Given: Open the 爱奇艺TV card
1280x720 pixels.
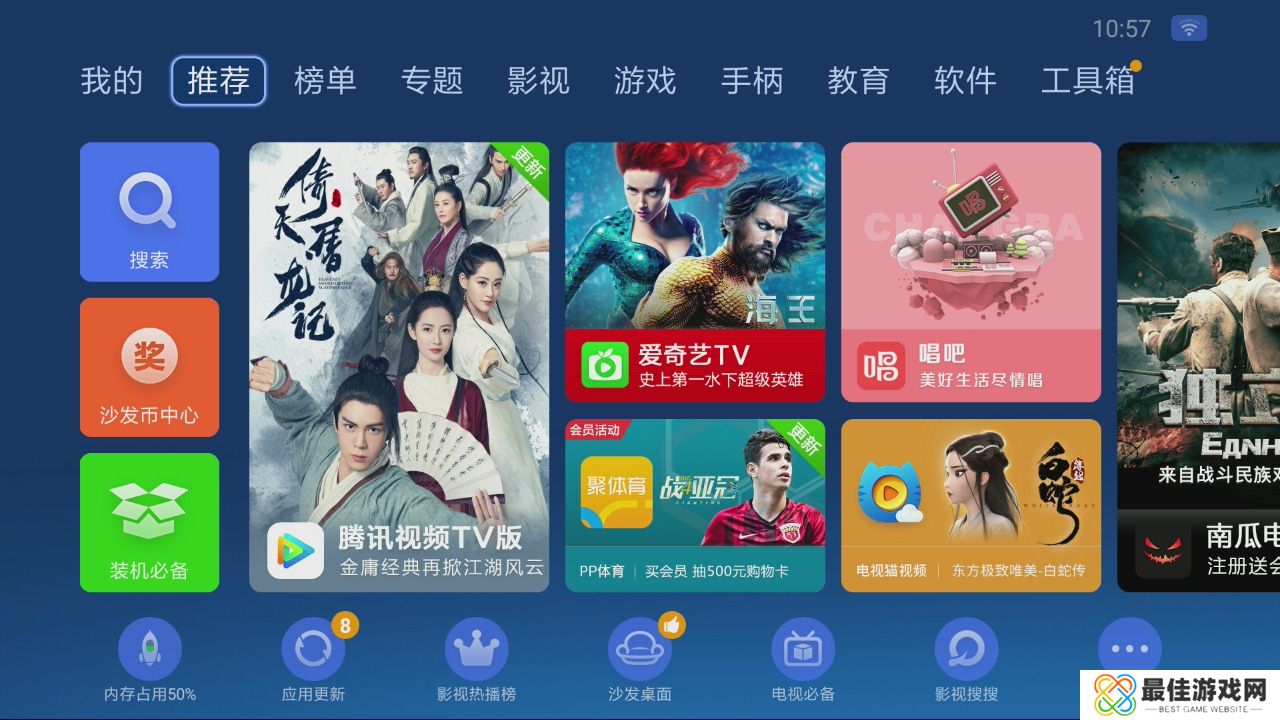Looking at the screenshot, I should pyautogui.click(x=694, y=271).
